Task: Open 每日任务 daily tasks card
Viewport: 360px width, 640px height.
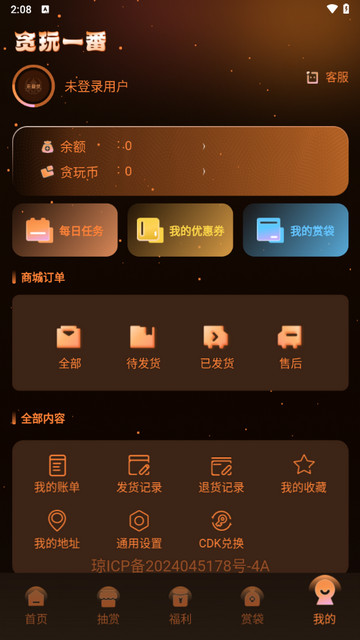Action: click(65, 230)
